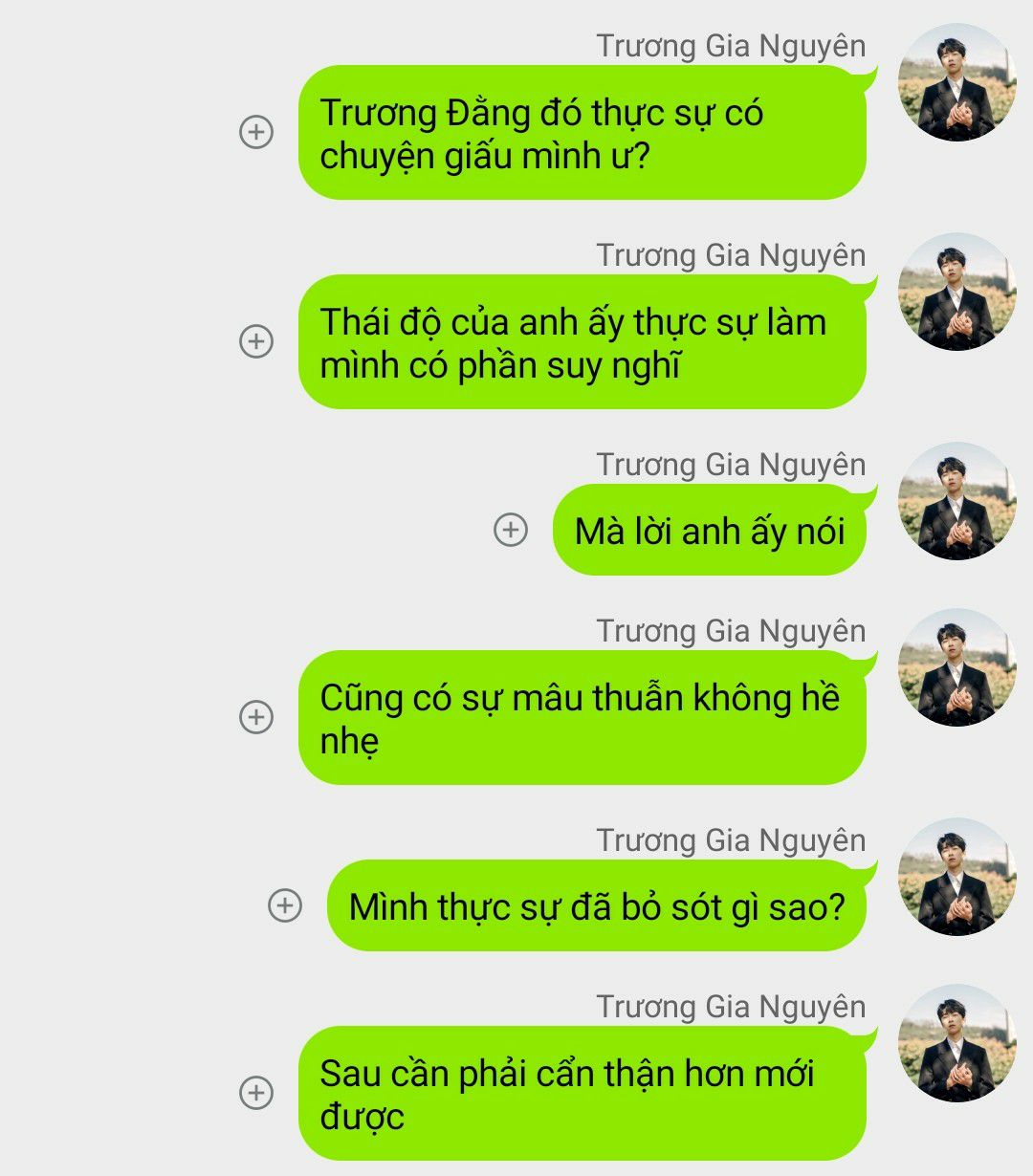Tap the plus icon beside "Sau cần phải cẩn thận" message
Screen dimensions: 1033x1176
tap(256, 1093)
